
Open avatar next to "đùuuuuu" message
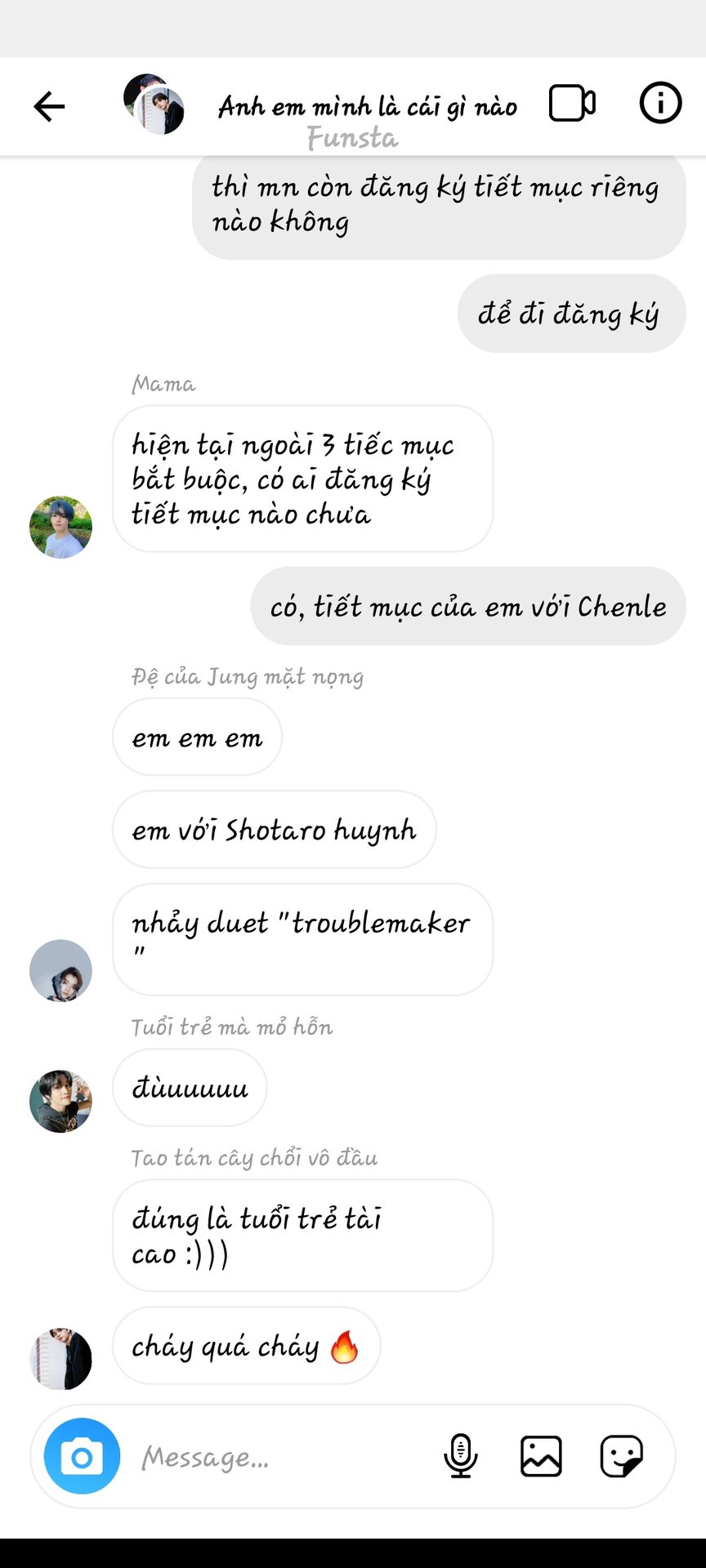point(60,1101)
